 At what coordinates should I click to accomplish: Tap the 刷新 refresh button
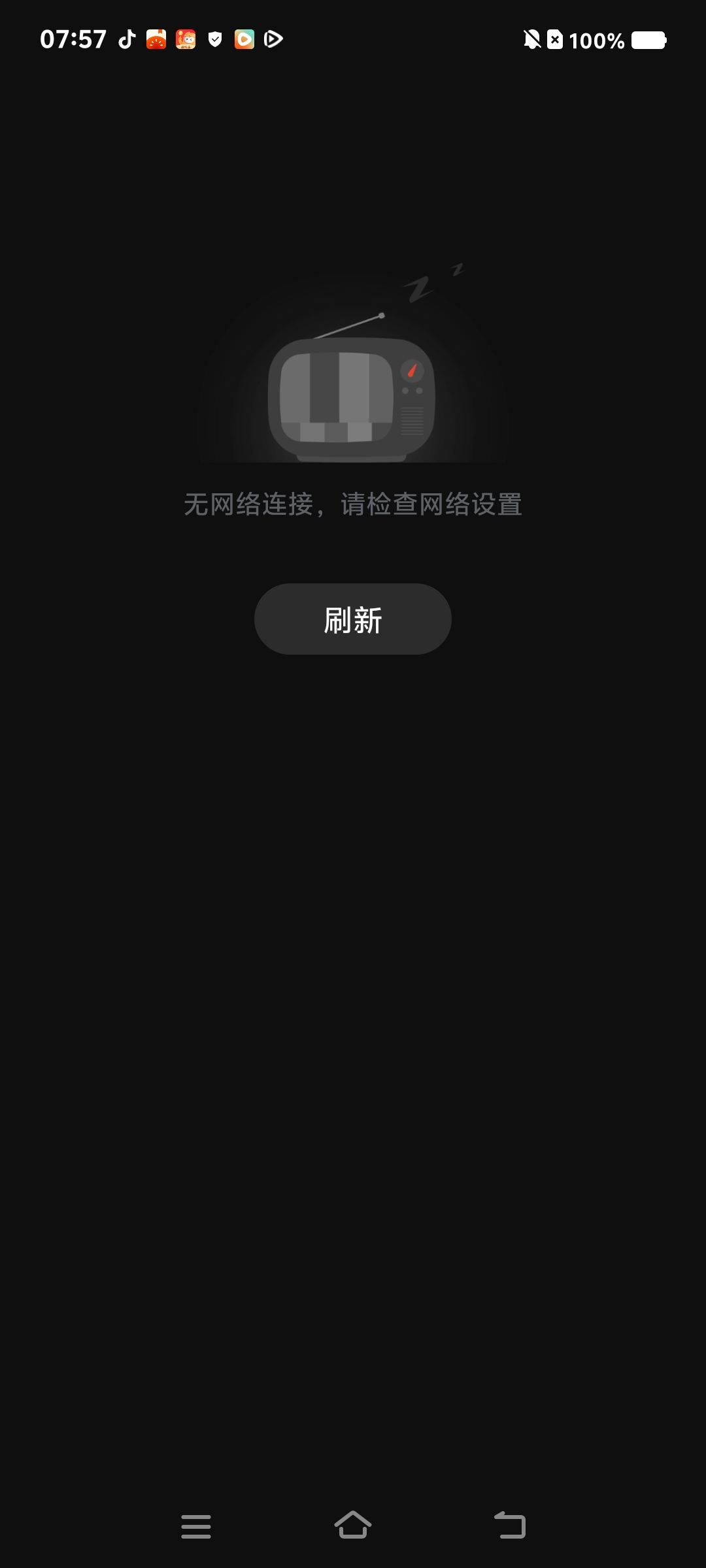click(352, 619)
